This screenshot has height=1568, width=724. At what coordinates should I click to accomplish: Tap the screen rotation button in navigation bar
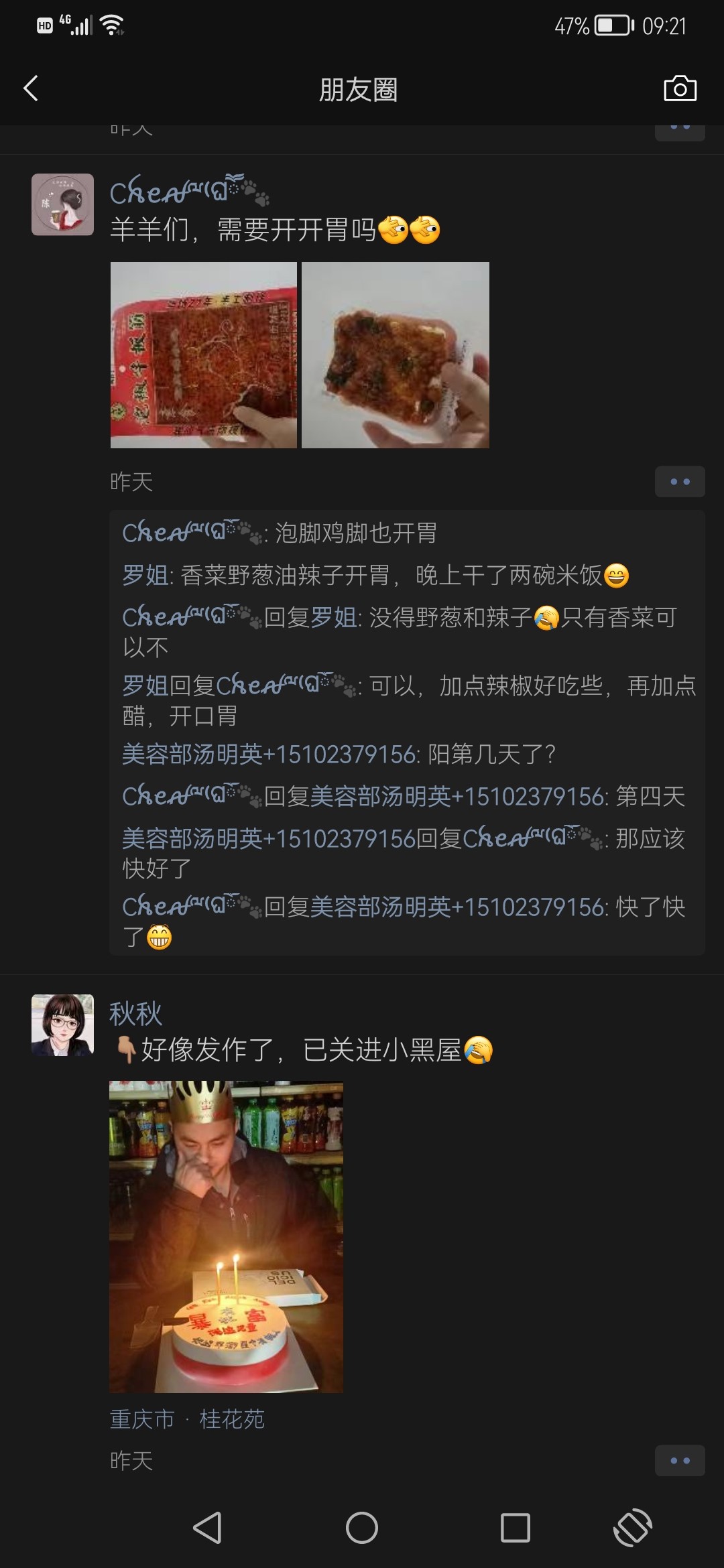(632, 1528)
